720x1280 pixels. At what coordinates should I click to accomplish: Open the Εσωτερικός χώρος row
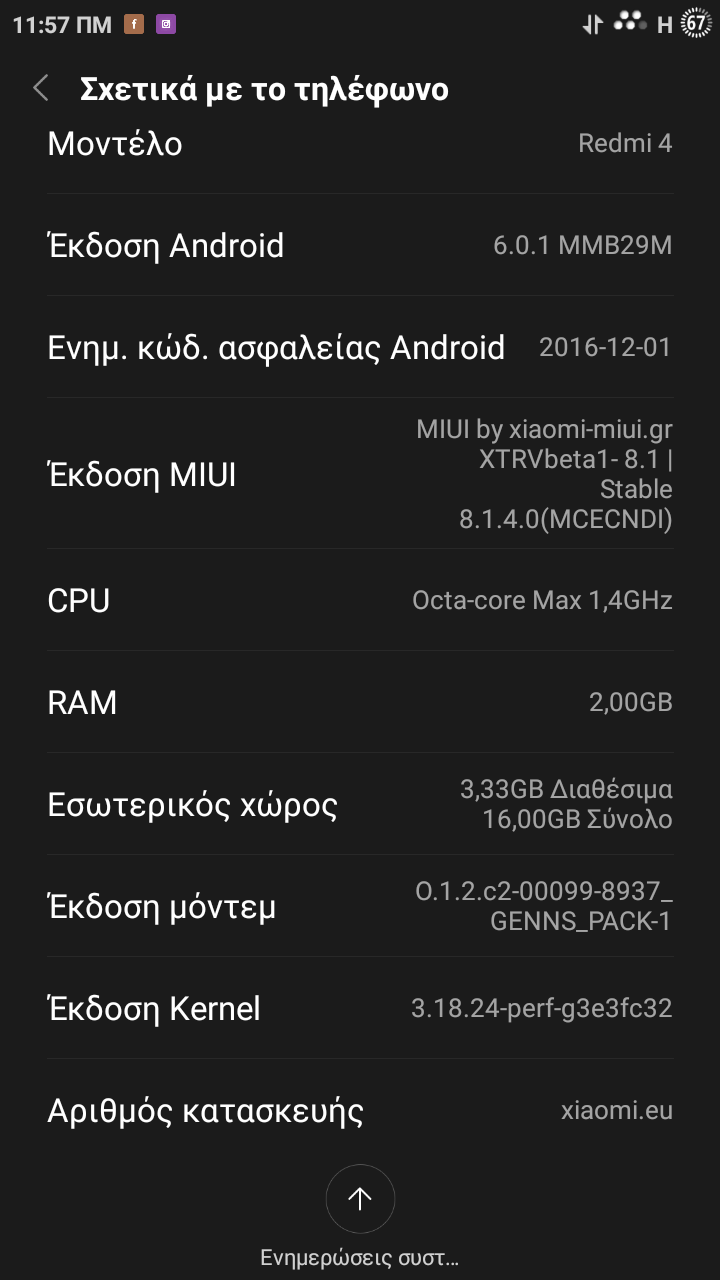360,805
